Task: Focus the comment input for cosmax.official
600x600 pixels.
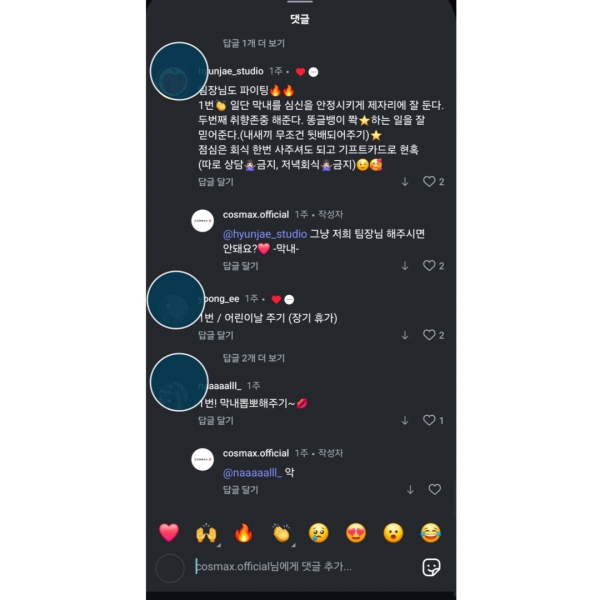Action: pos(290,567)
